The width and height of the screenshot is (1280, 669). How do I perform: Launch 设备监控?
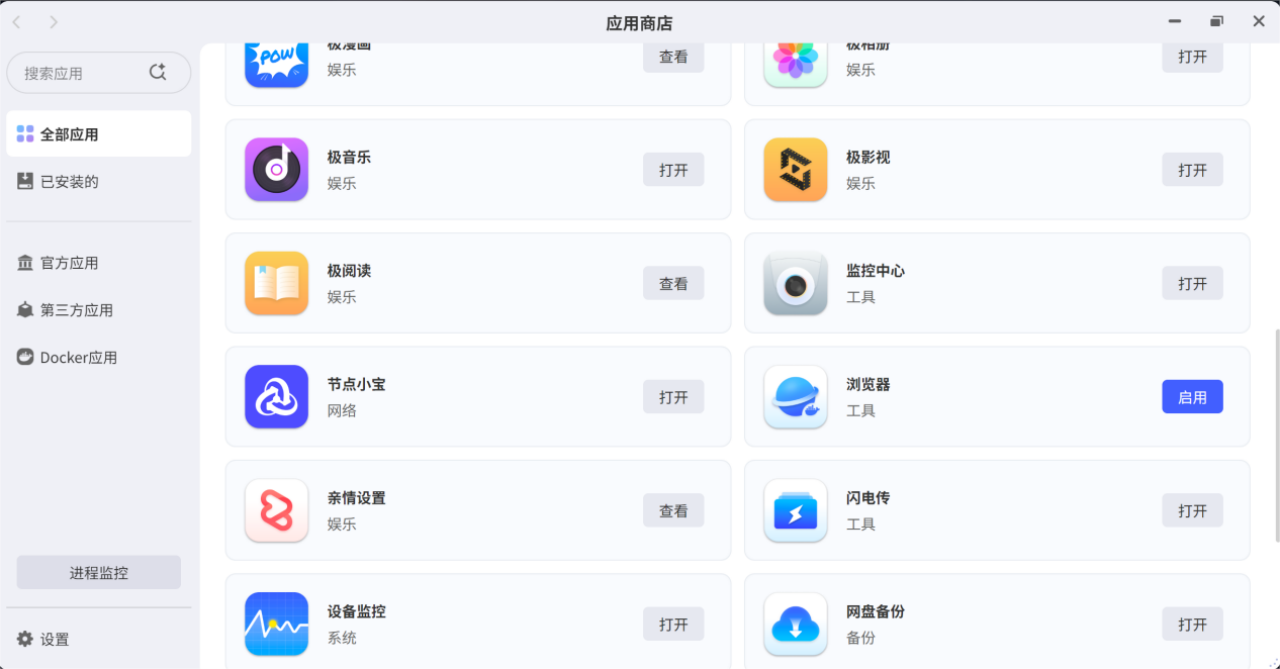click(673, 625)
